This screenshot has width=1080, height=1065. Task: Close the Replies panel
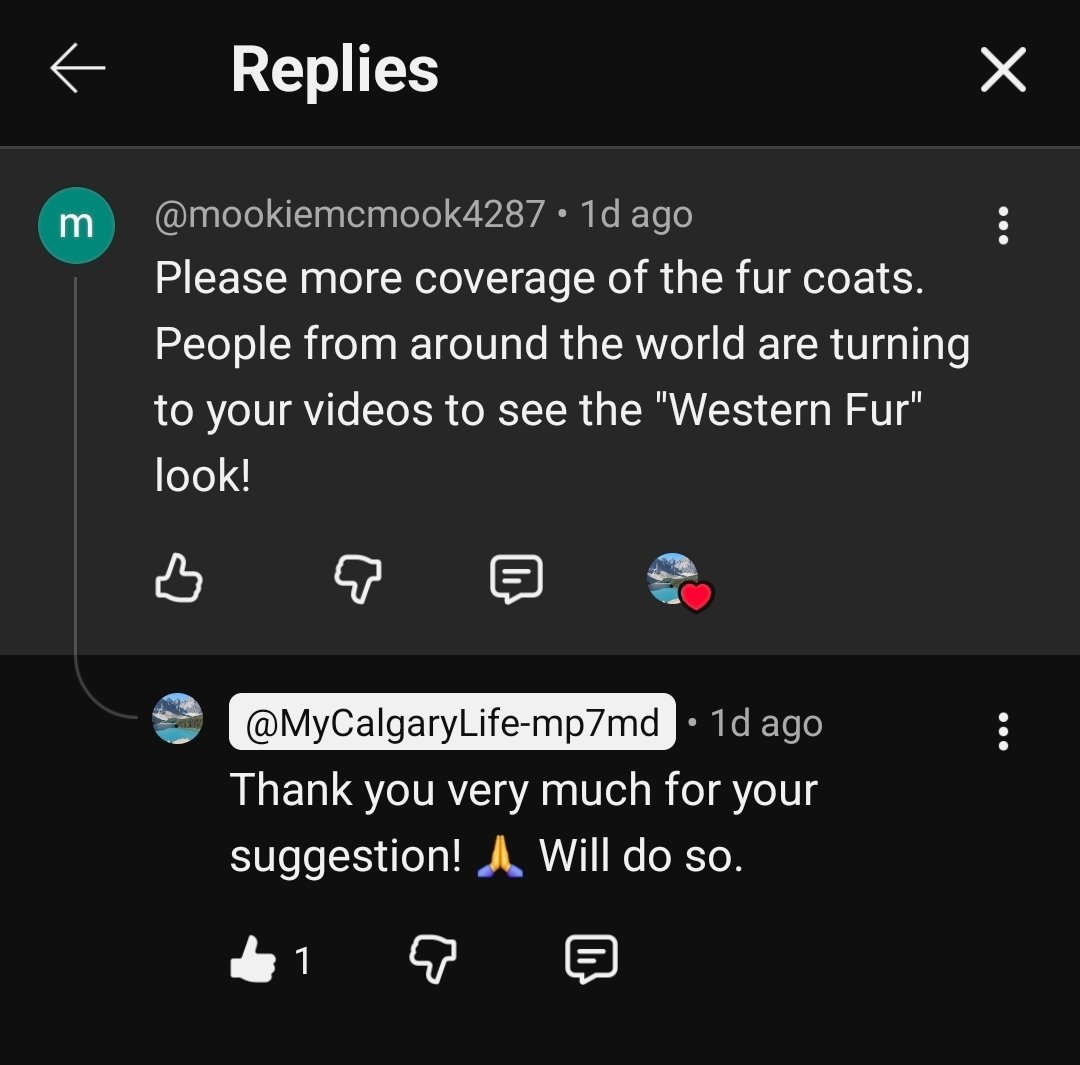[1003, 70]
